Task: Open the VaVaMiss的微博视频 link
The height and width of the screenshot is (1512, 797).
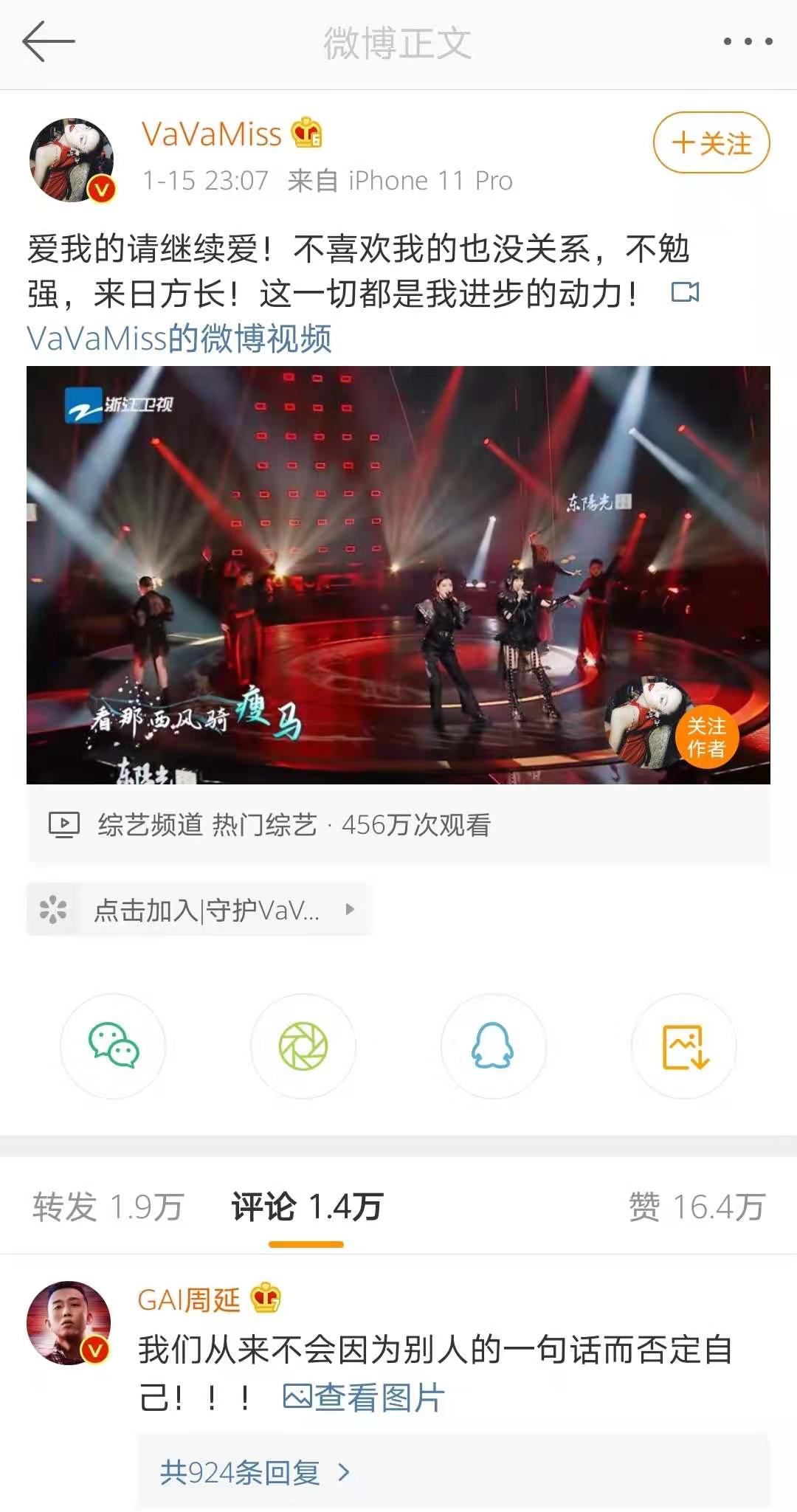Action: point(179,339)
